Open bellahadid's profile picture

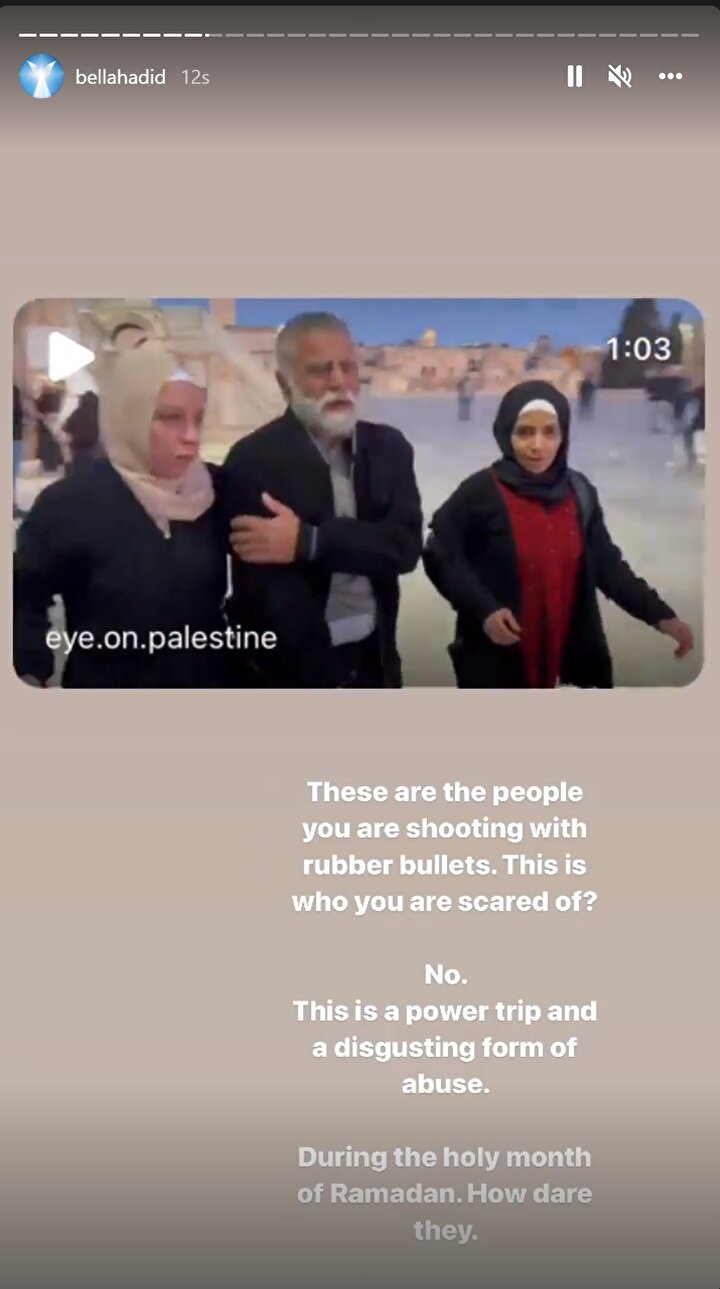point(41,77)
